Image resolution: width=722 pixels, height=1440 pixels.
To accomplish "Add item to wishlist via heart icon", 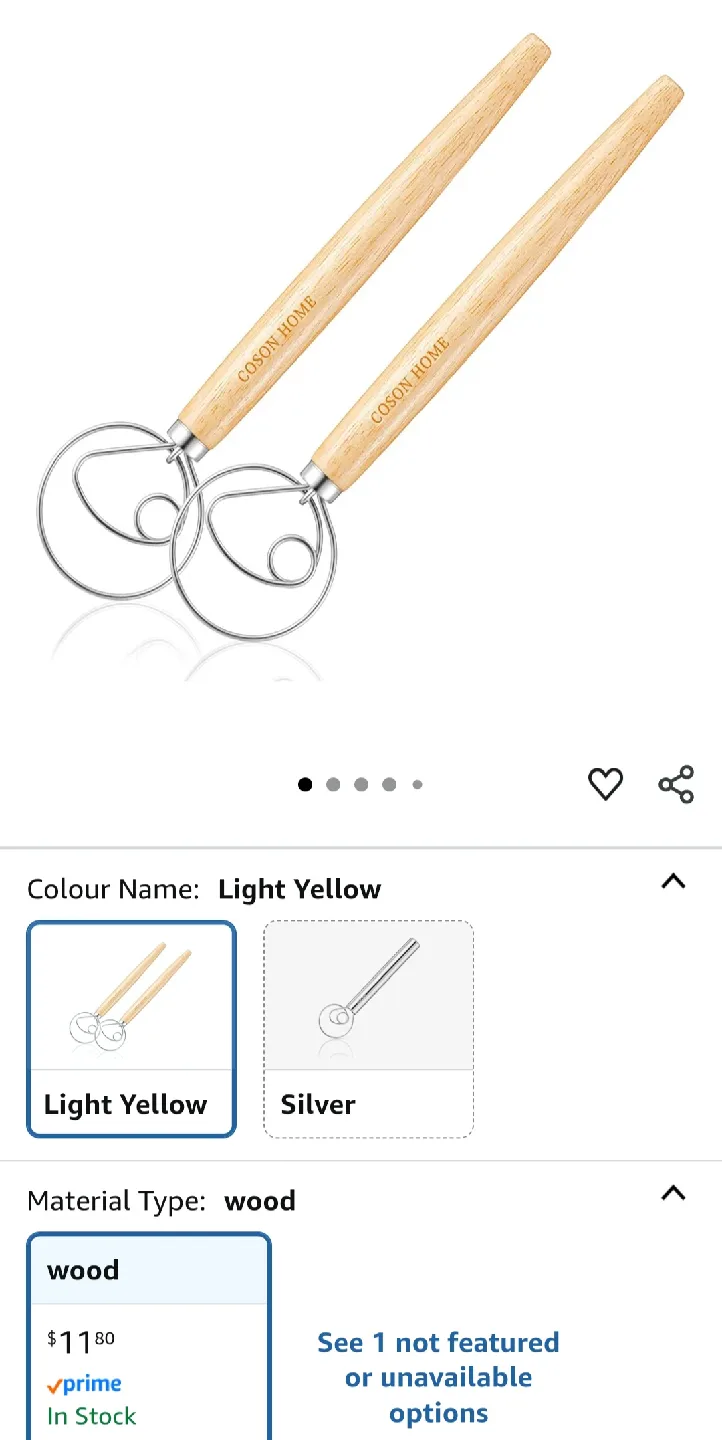I will (605, 784).
